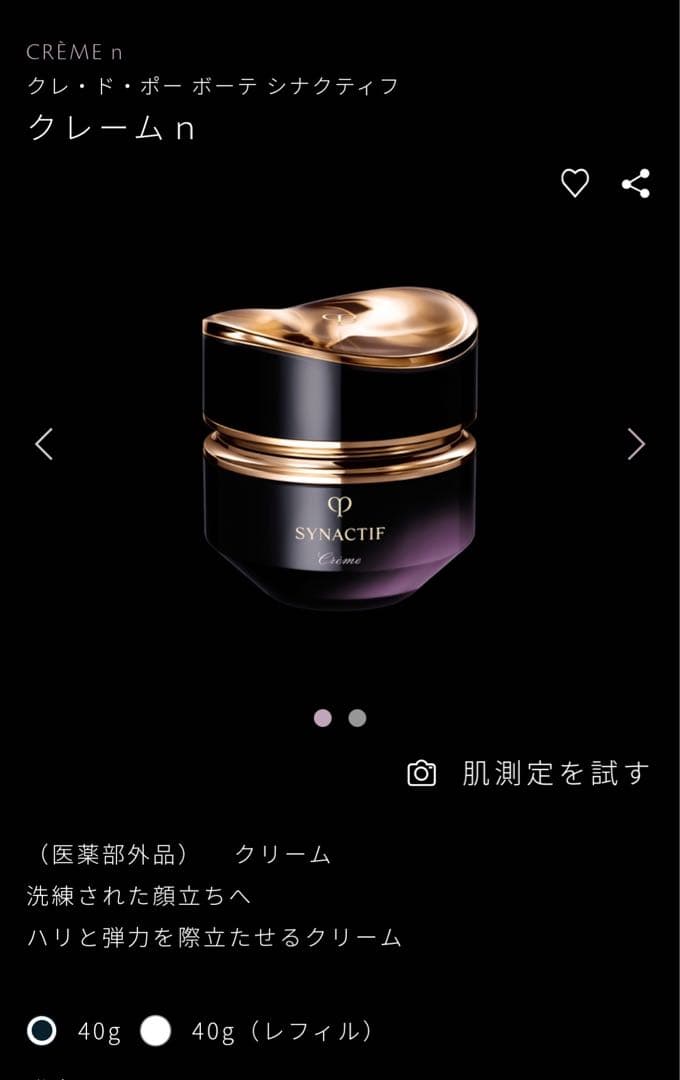This screenshot has width=680, height=1080.
Task: Show next product image with right arrow
Action: (x=636, y=444)
